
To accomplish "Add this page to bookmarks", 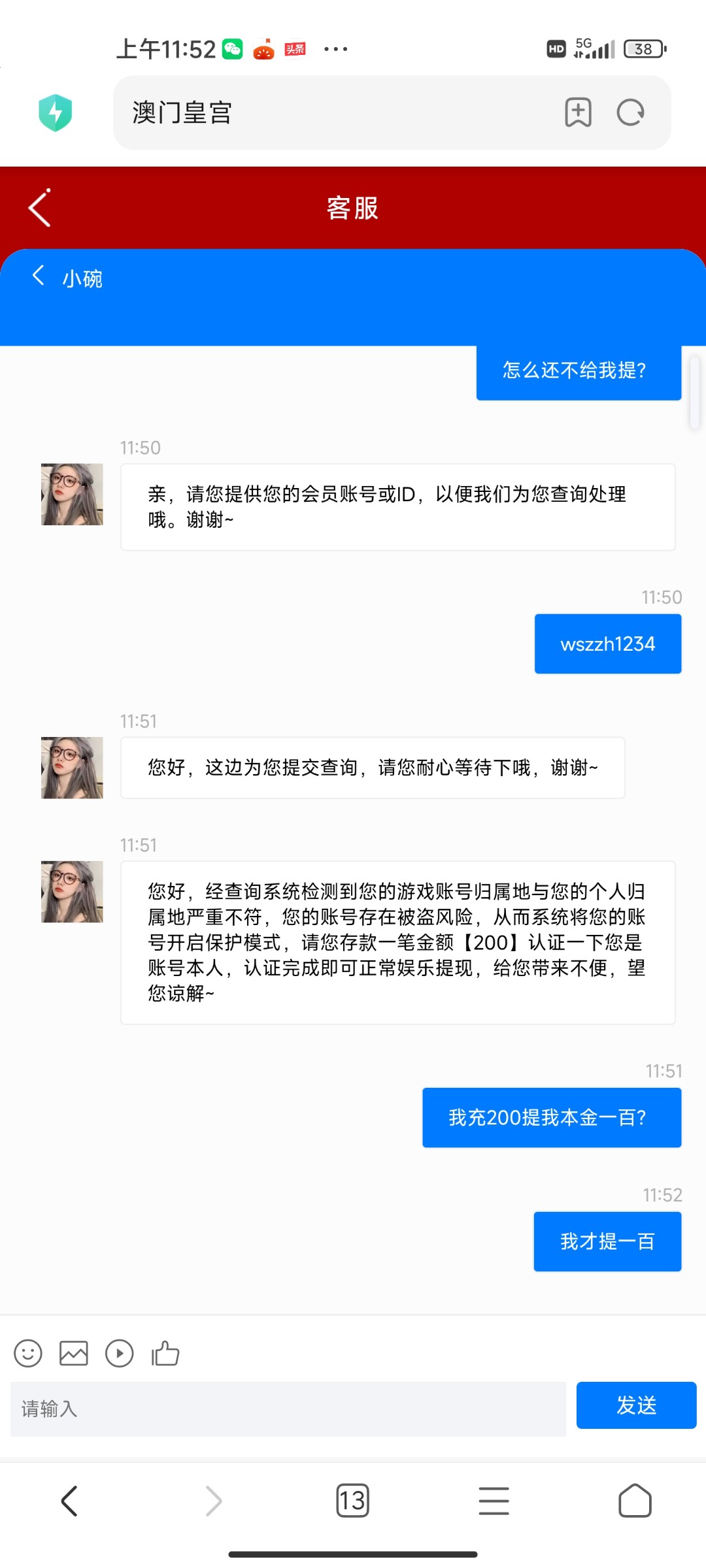I will (x=578, y=112).
